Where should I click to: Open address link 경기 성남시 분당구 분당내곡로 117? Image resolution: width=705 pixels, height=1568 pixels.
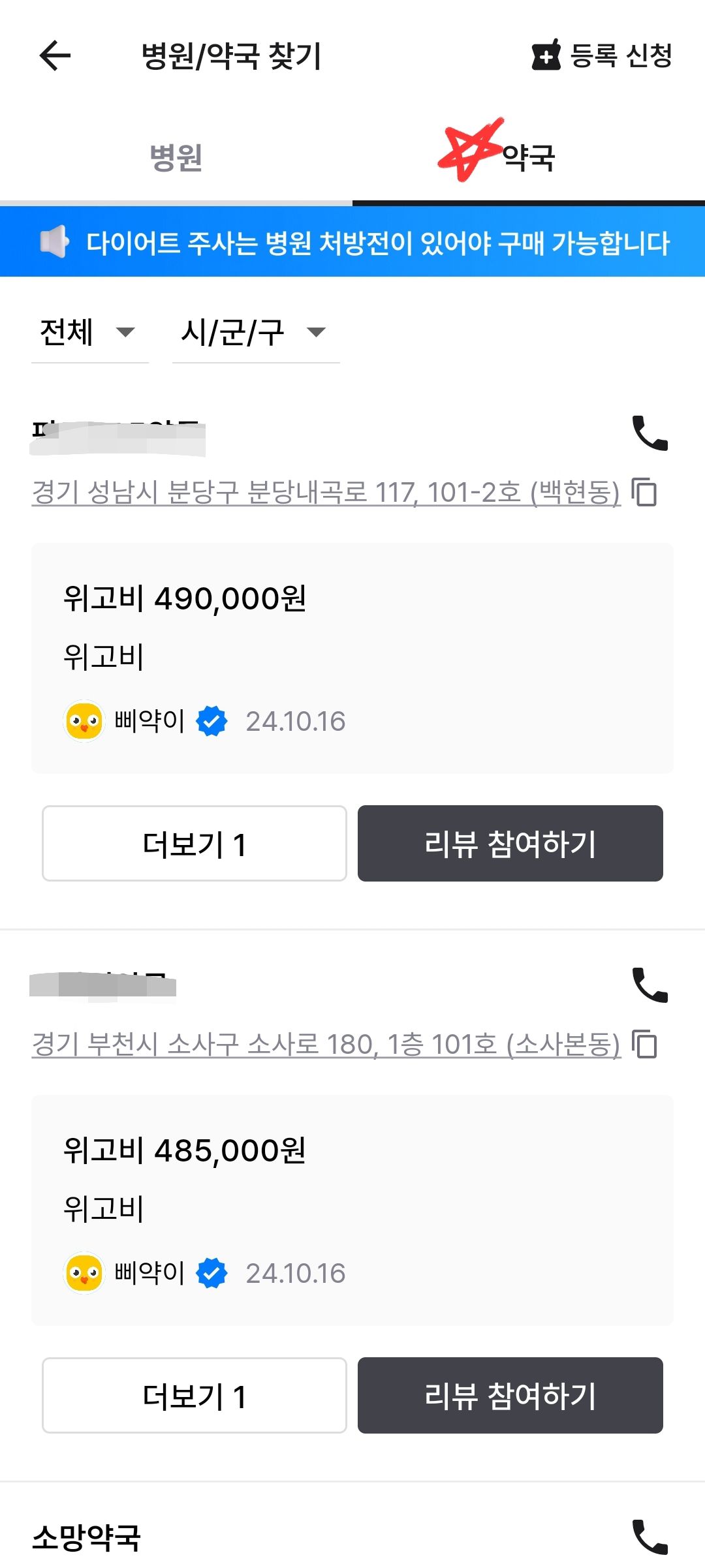coord(325,492)
